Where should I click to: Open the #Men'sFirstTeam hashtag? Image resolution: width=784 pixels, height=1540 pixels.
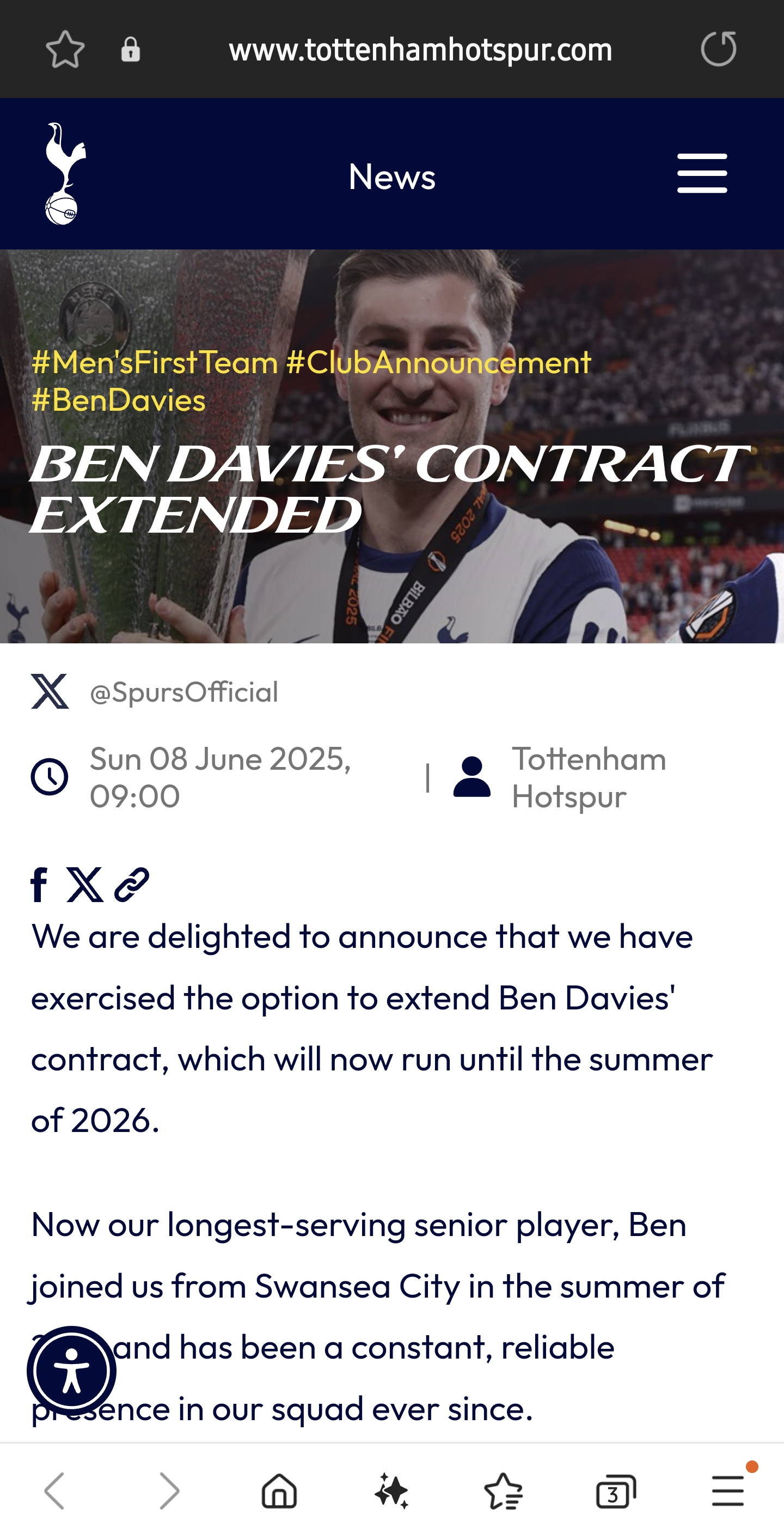coord(155,362)
